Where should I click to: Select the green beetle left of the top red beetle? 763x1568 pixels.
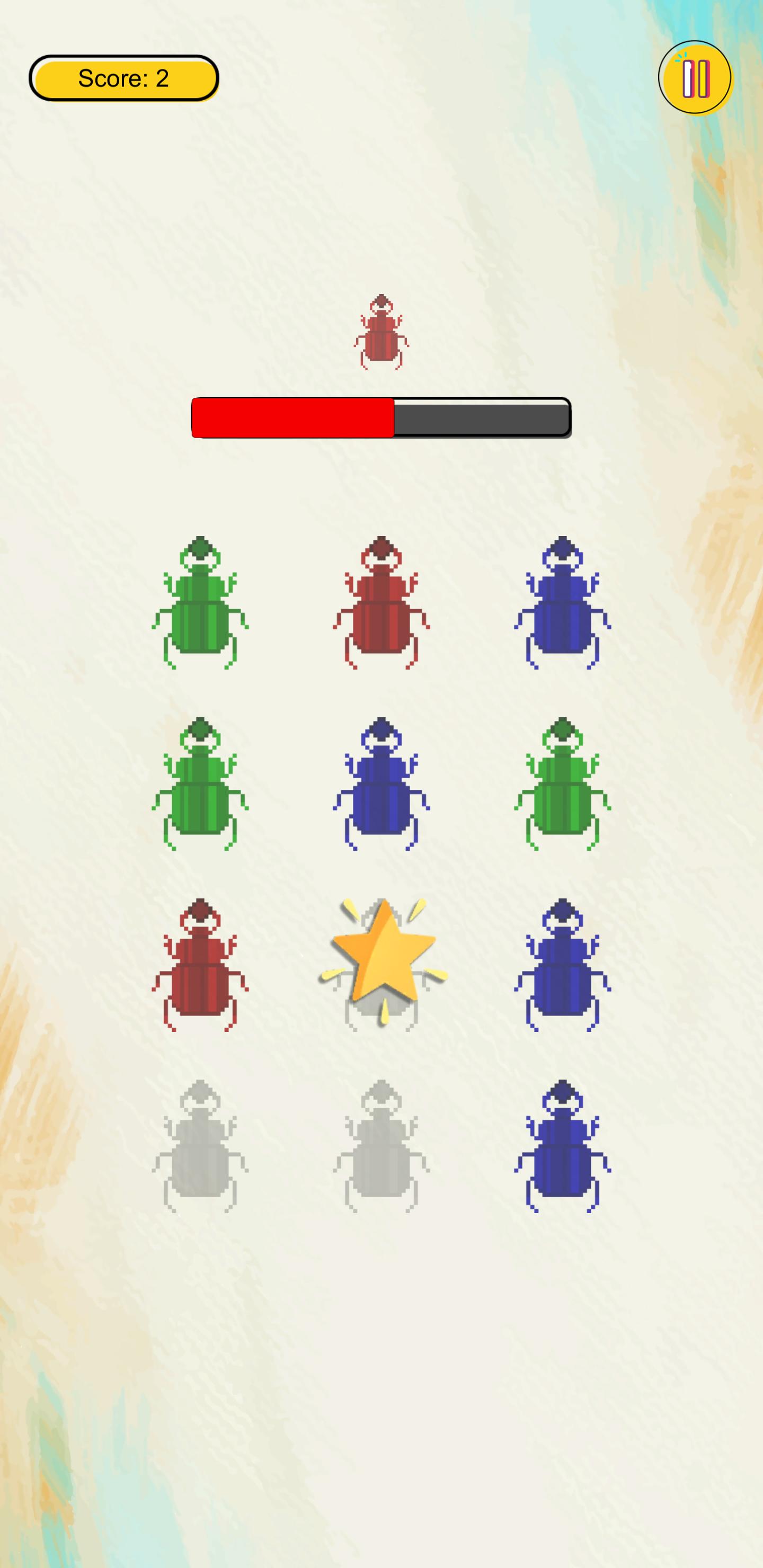tap(200, 603)
